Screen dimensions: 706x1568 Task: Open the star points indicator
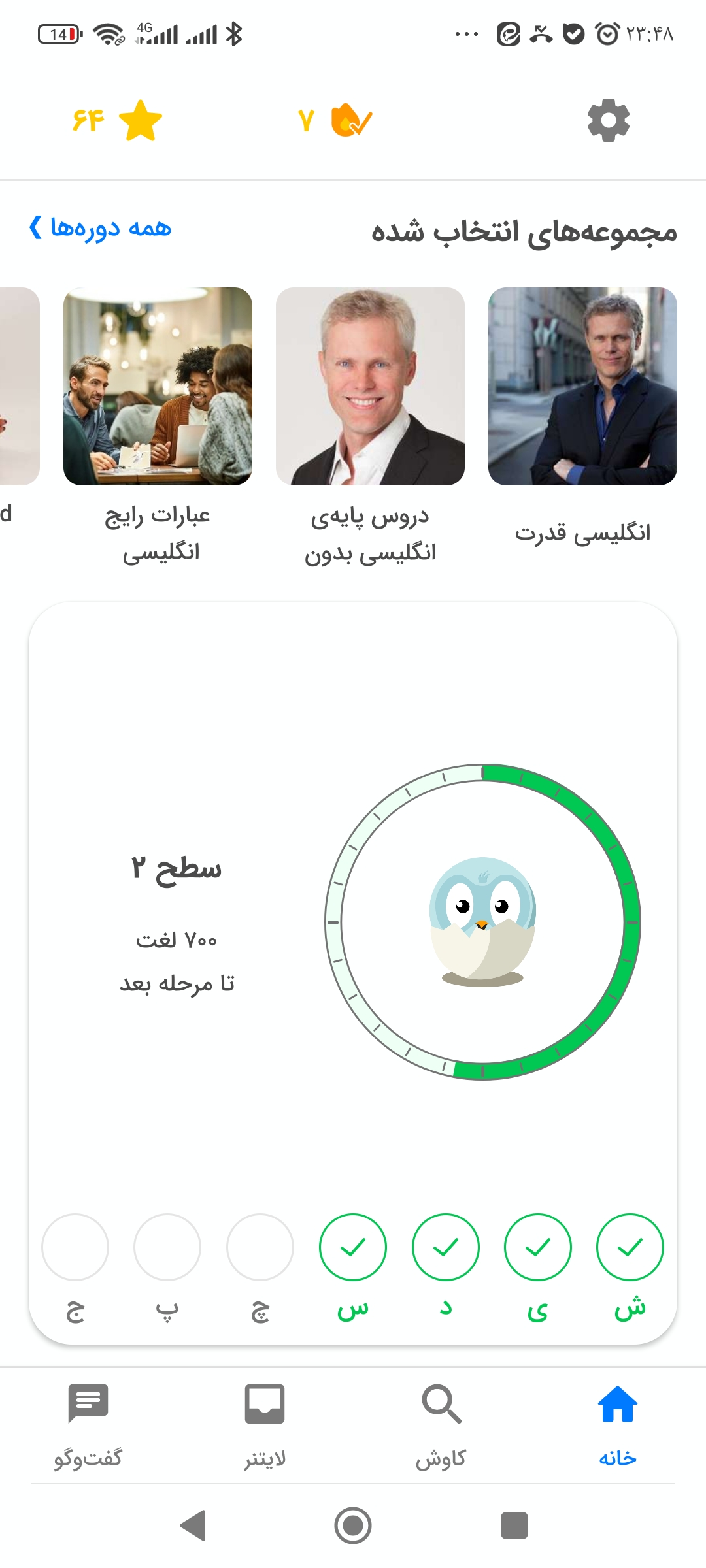(x=117, y=120)
